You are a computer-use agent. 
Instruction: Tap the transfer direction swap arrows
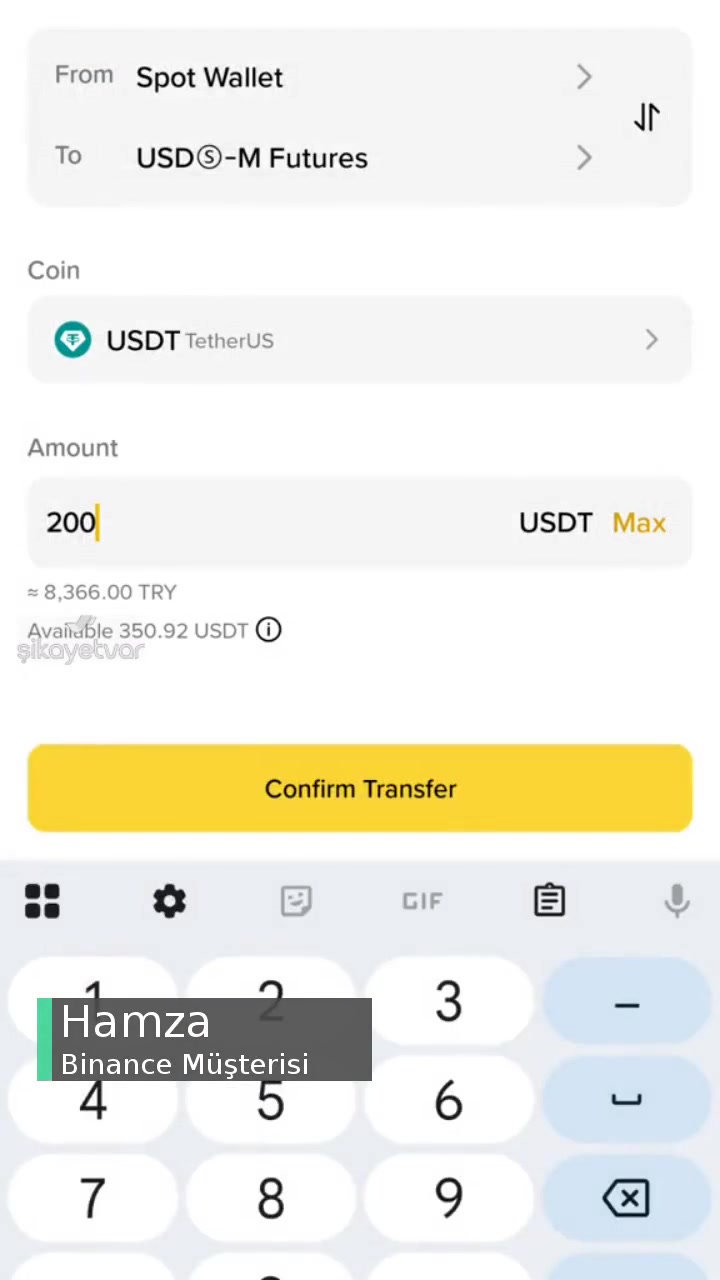[646, 118]
